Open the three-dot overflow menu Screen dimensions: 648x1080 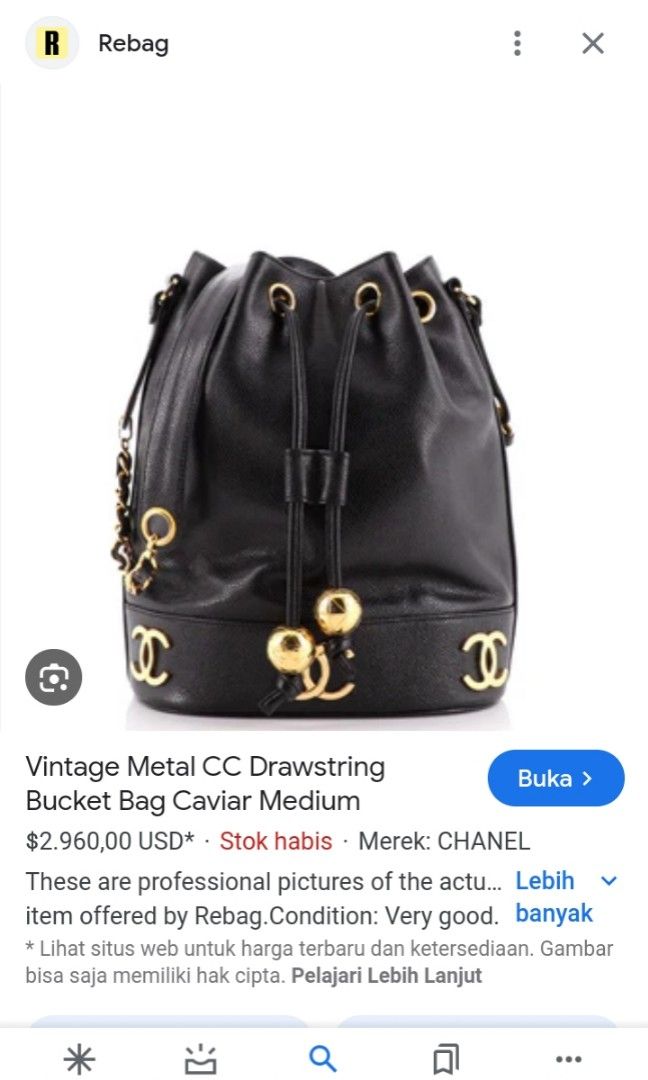[x=517, y=43]
